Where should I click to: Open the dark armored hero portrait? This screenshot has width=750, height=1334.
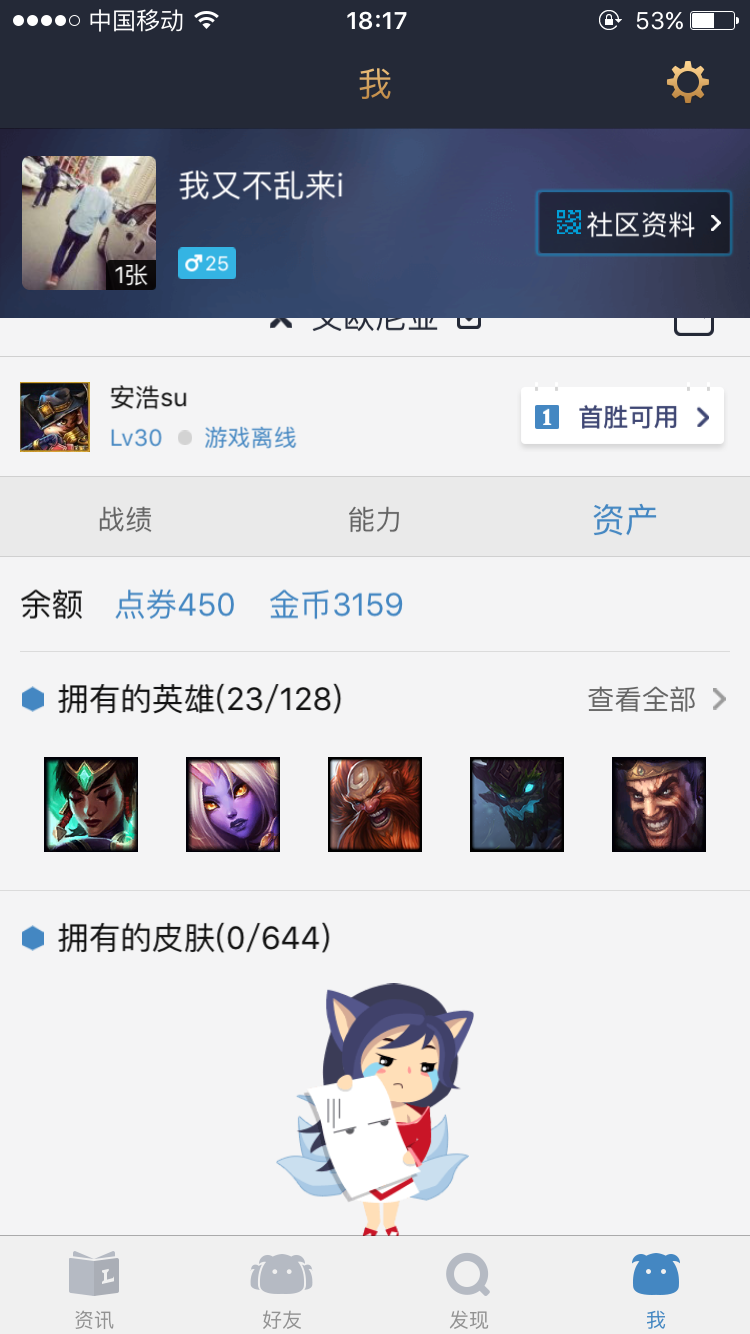tap(517, 804)
